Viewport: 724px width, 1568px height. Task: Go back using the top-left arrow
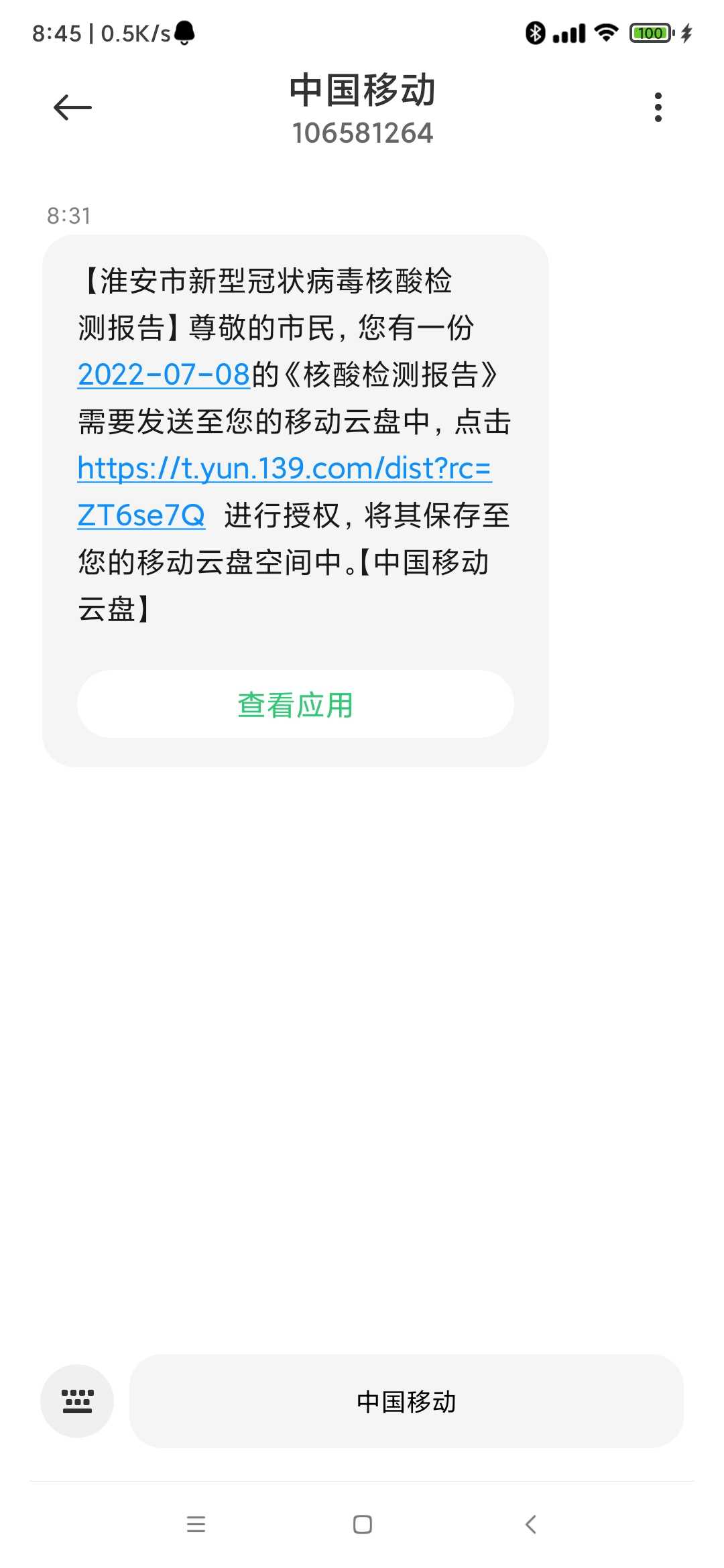[72, 107]
